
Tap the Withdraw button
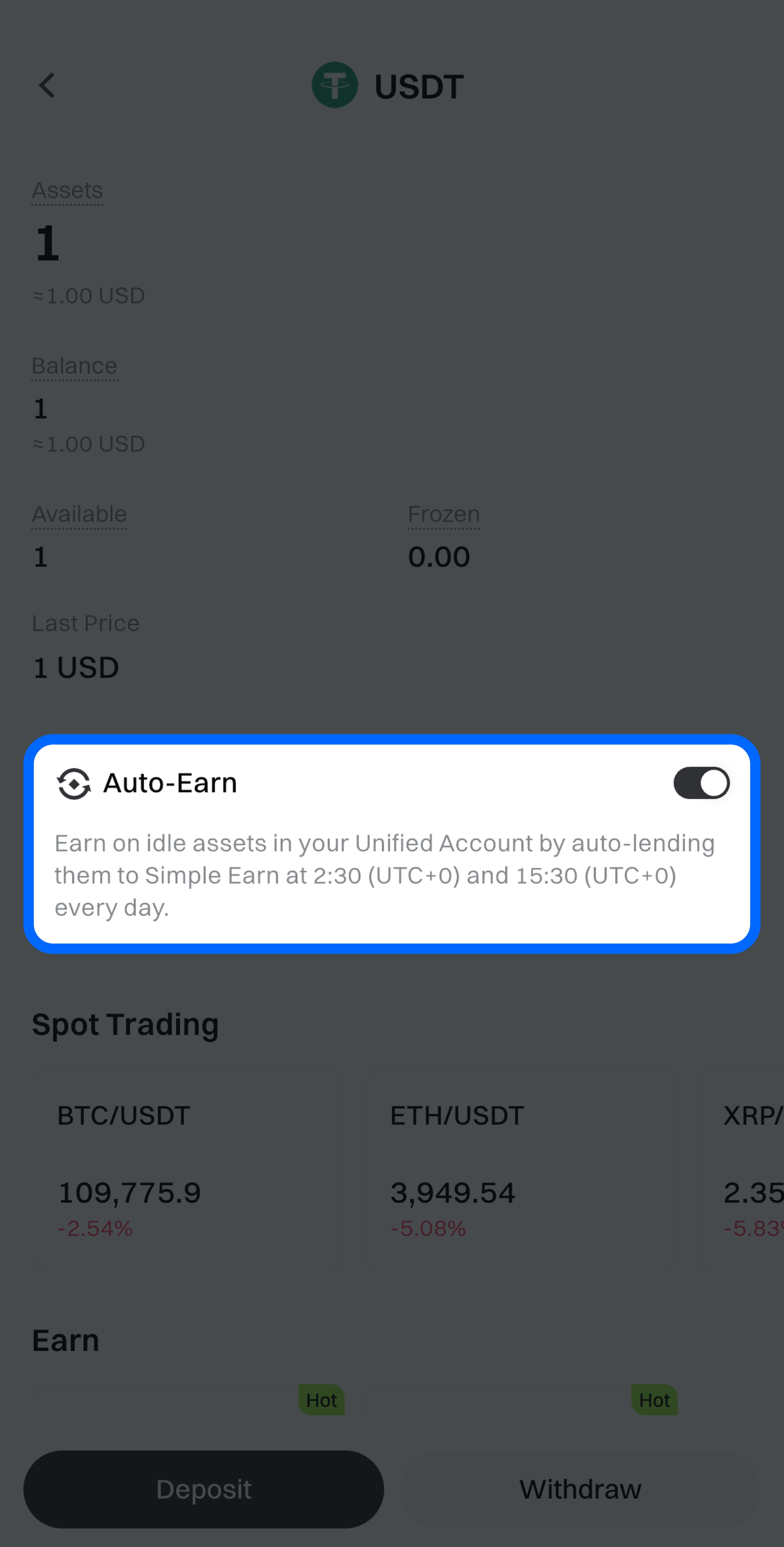tap(580, 1489)
